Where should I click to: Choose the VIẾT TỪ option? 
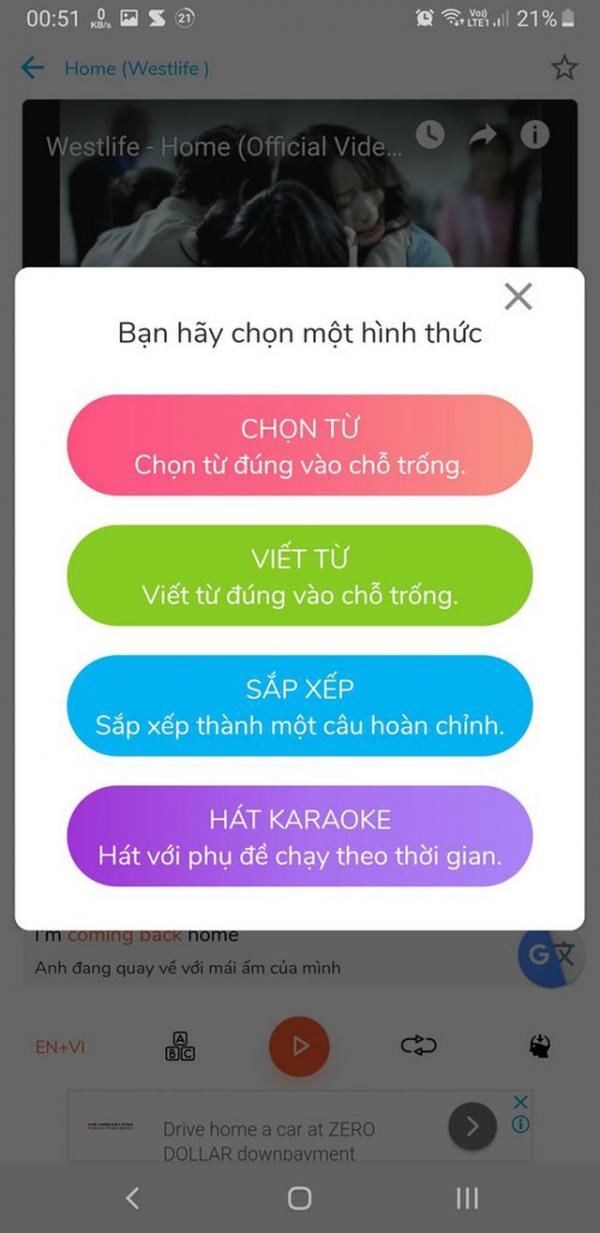pyautogui.click(x=300, y=575)
